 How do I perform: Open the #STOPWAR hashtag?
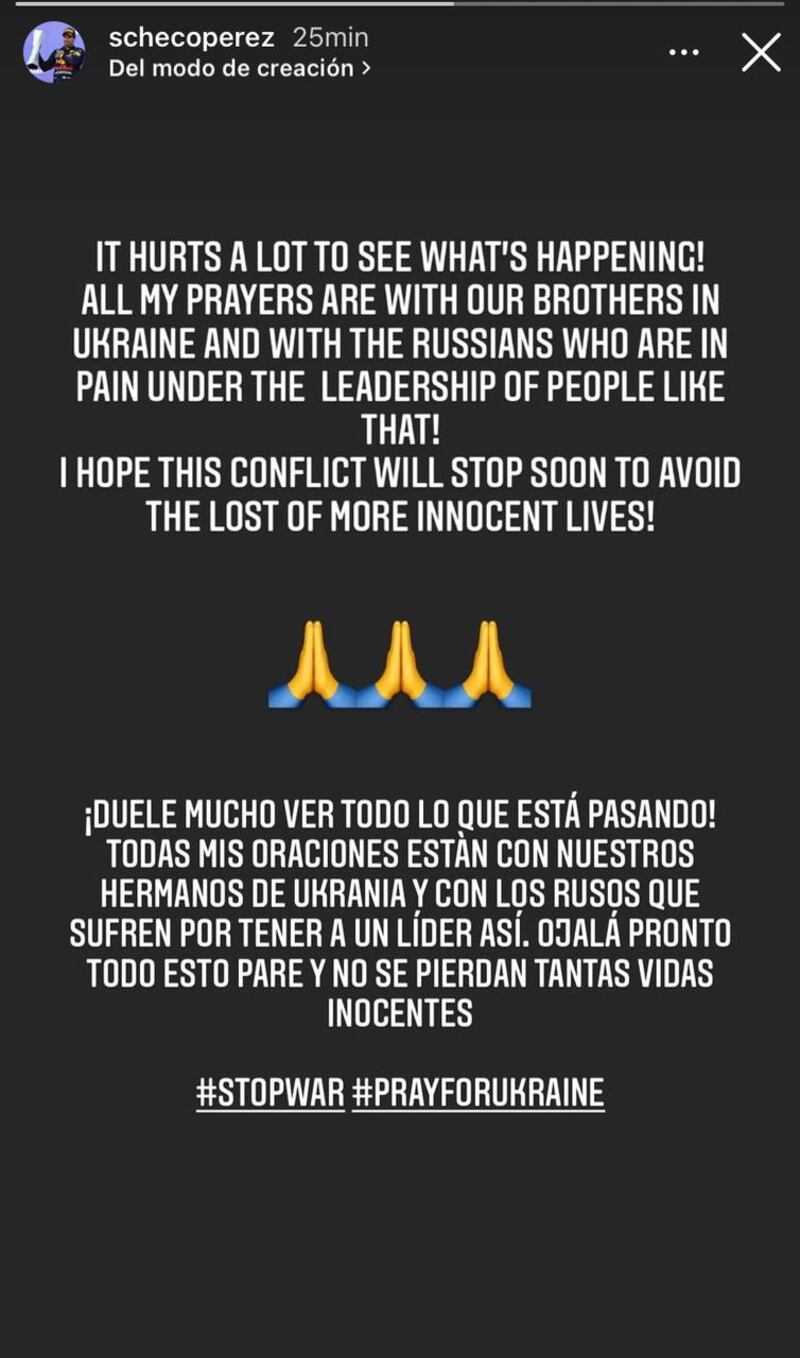(270, 1092)
